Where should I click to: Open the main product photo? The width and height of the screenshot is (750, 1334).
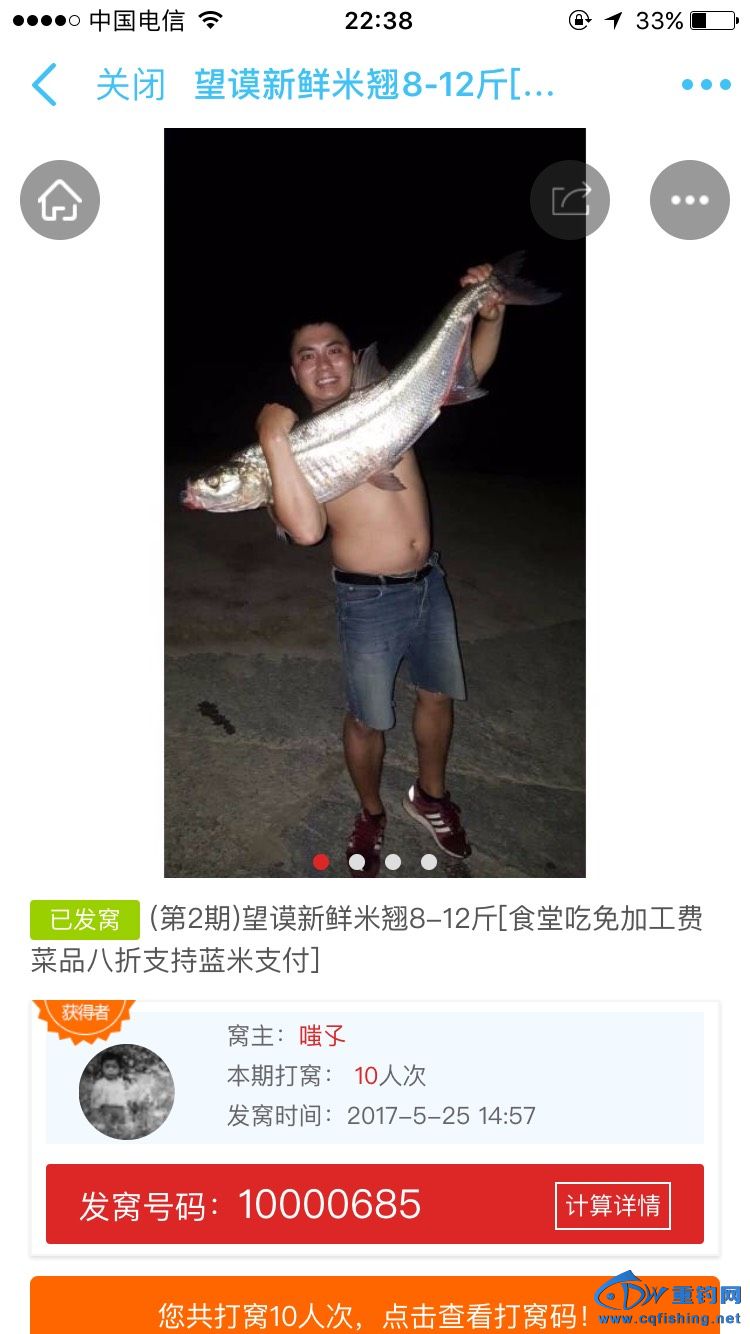tap(374, 500)
